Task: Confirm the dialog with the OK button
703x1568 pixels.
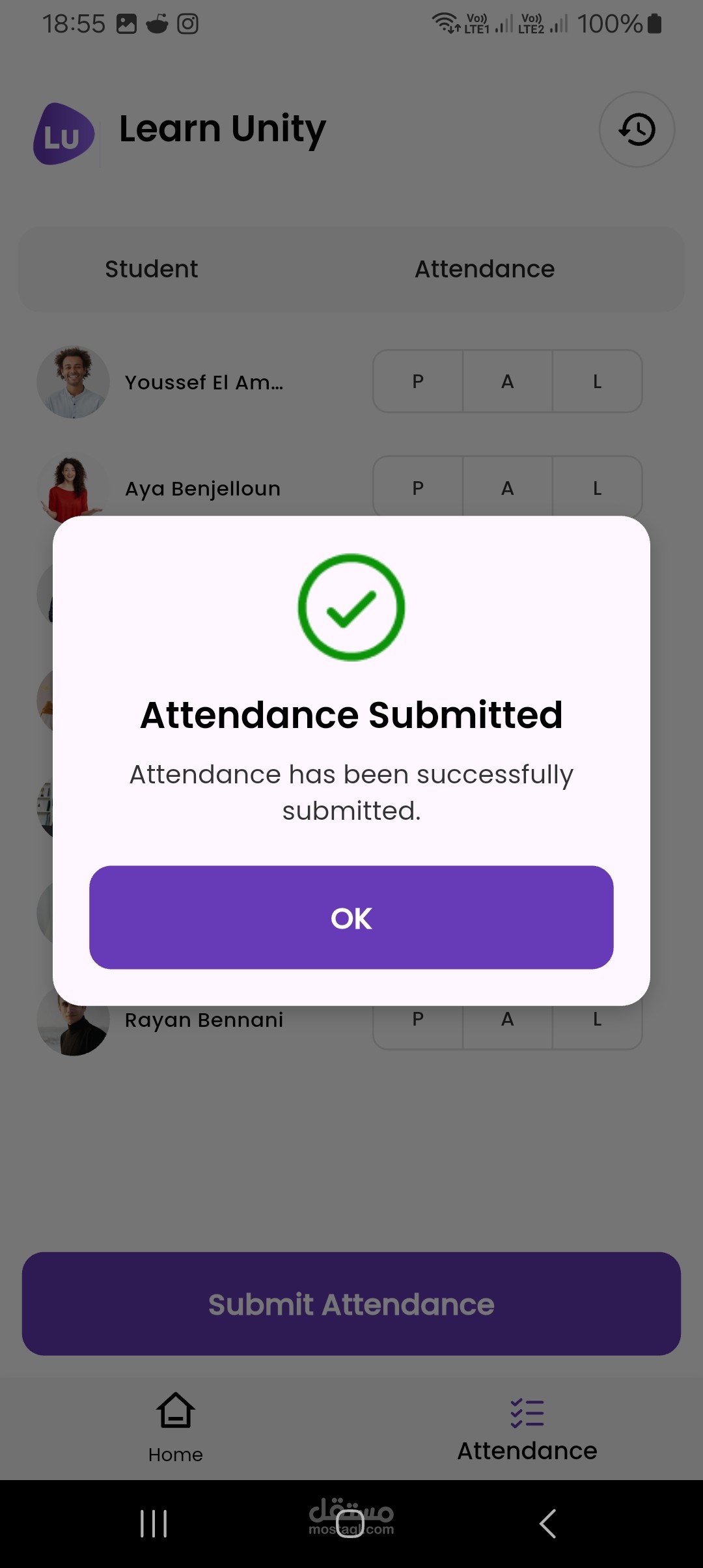Action: click(351, 917)
